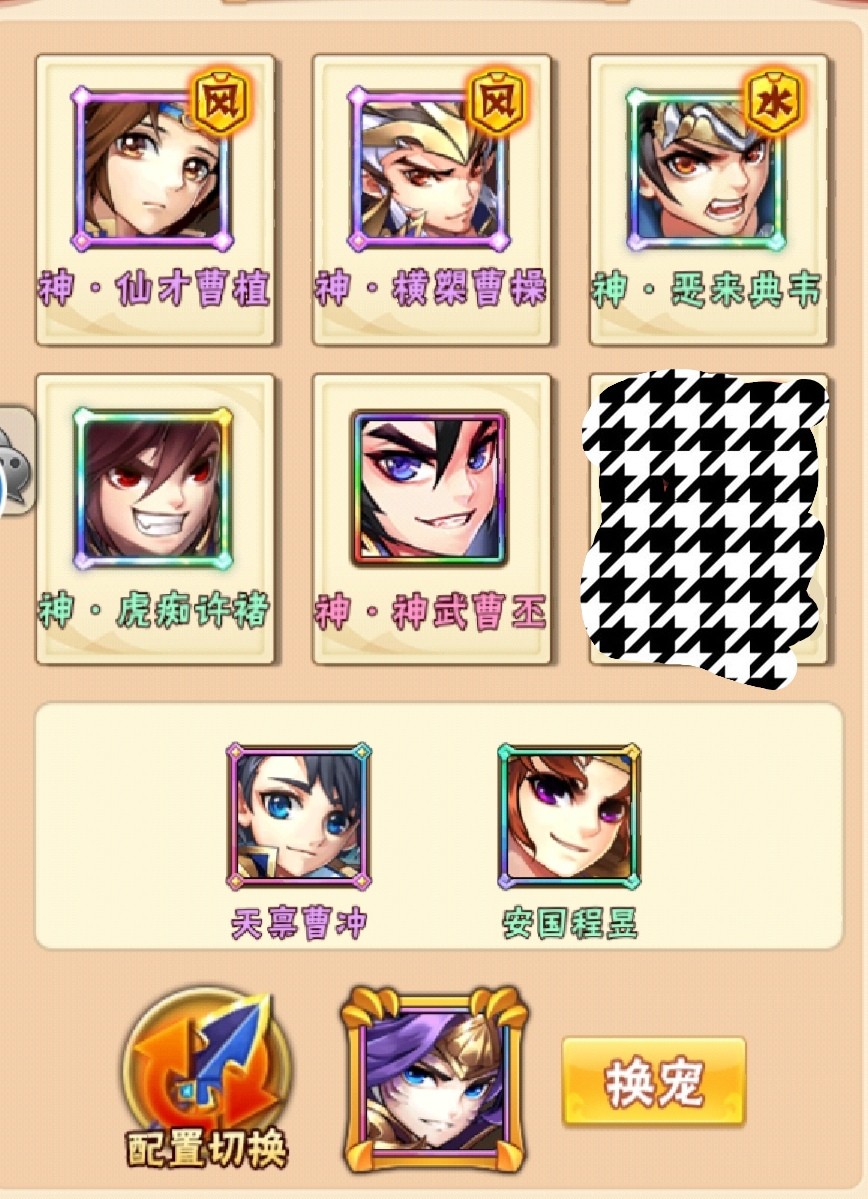Select hero 神·仙才曹植 card
This screenshot has width=868, height=1199.
[155, 200]
